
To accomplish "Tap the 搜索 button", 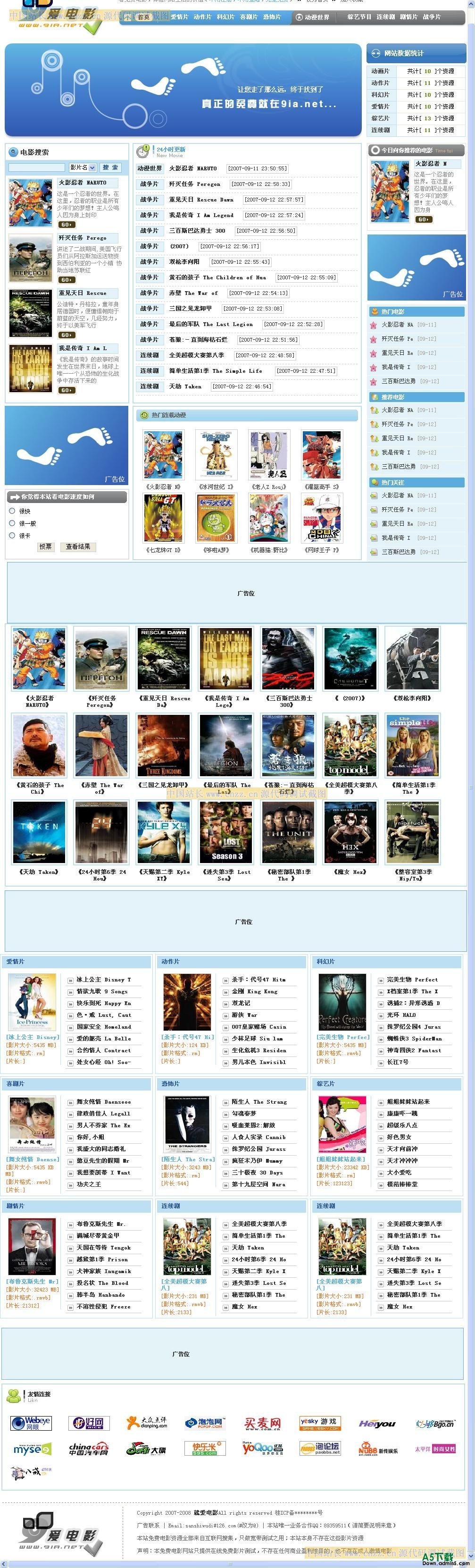I will click(110, 168).
